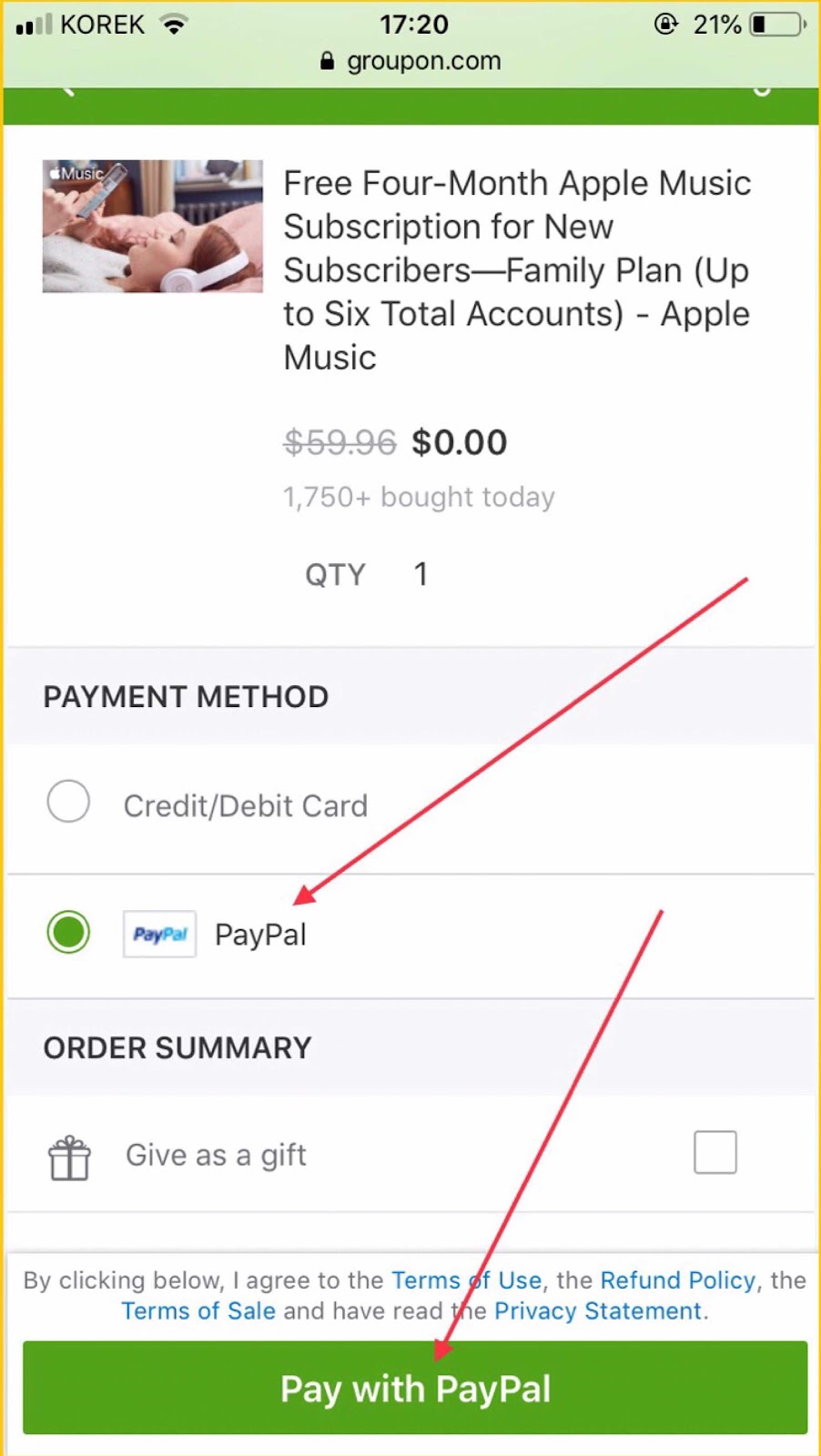Screen dimensions: 821x1456
Task: Check the Give as a gift box
Action: tap(715, 1152)
